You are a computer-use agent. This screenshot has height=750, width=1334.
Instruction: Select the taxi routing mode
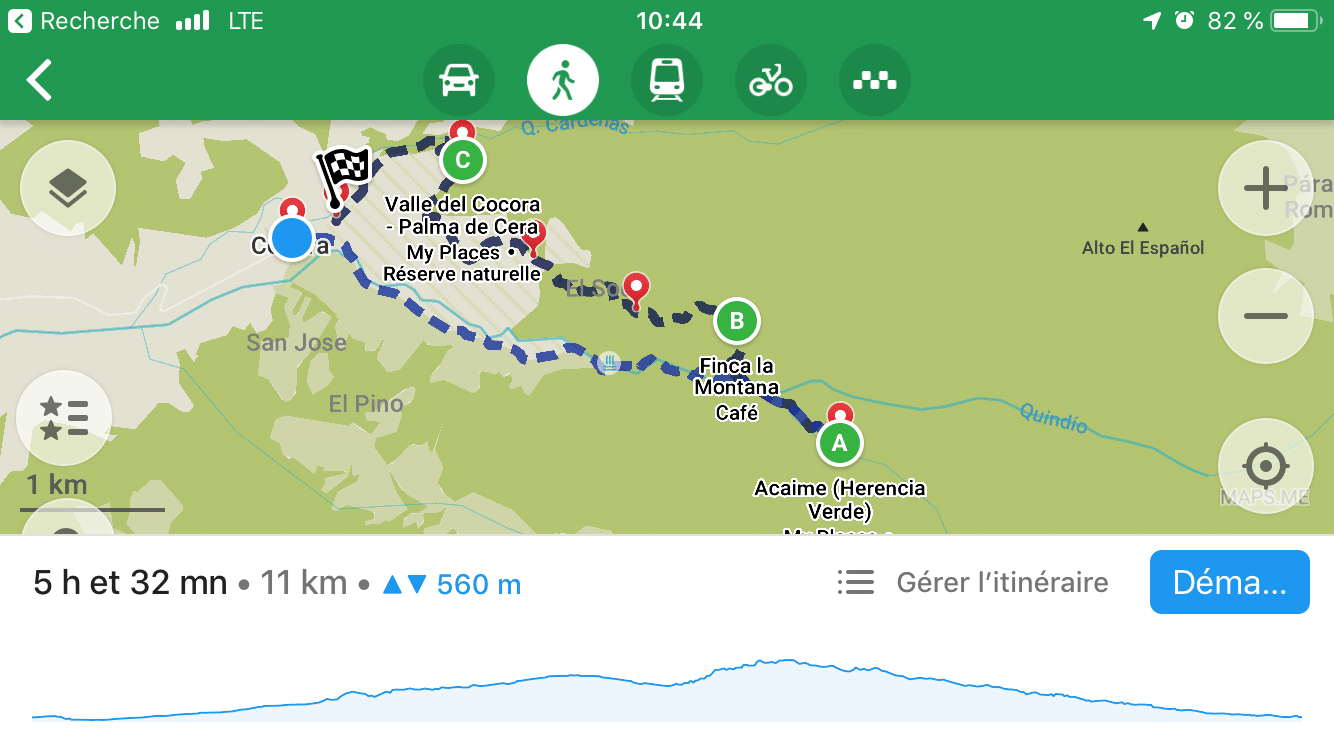click(x=875, y=81)
